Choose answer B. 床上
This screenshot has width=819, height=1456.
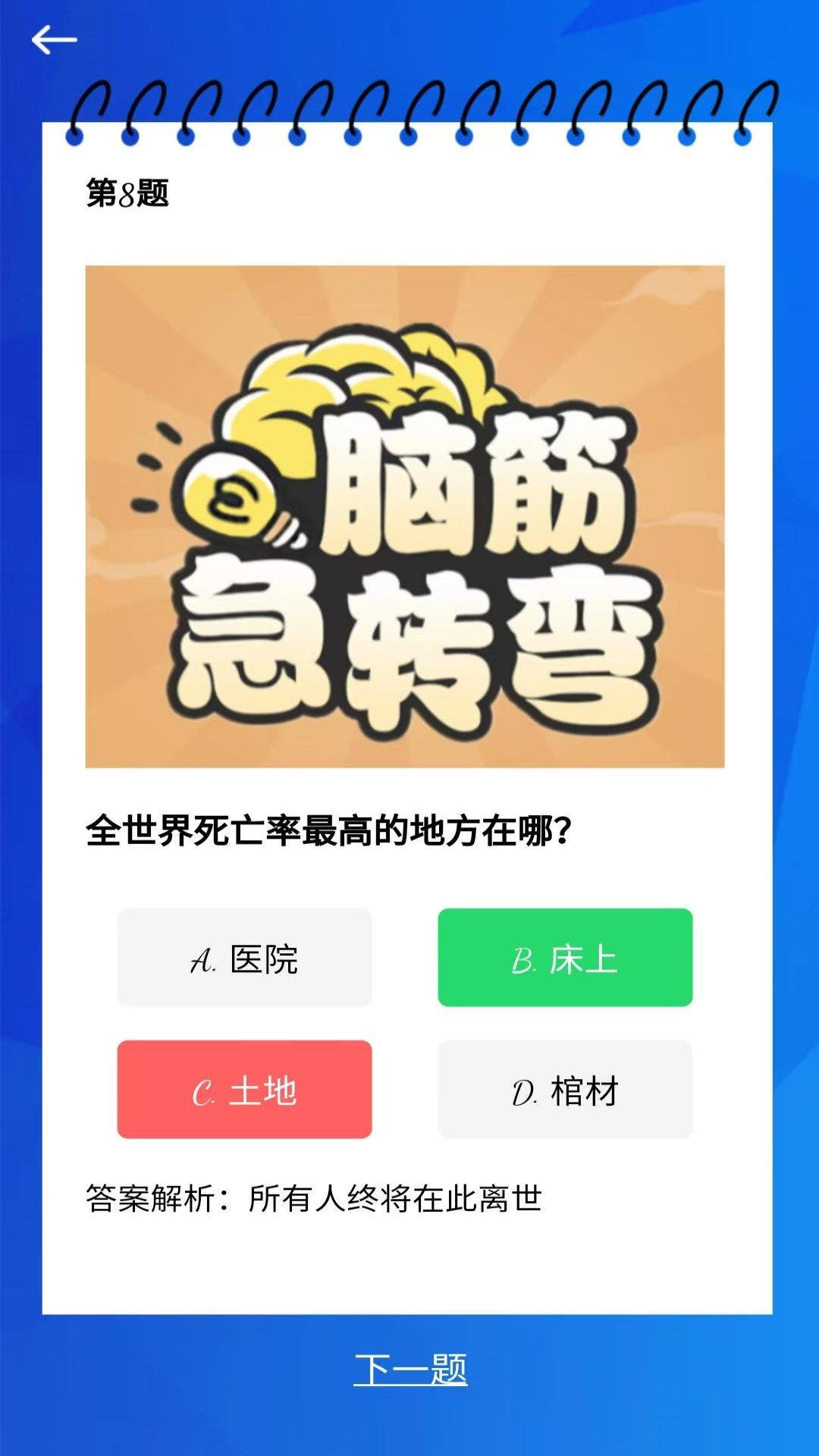pos(565,958)
